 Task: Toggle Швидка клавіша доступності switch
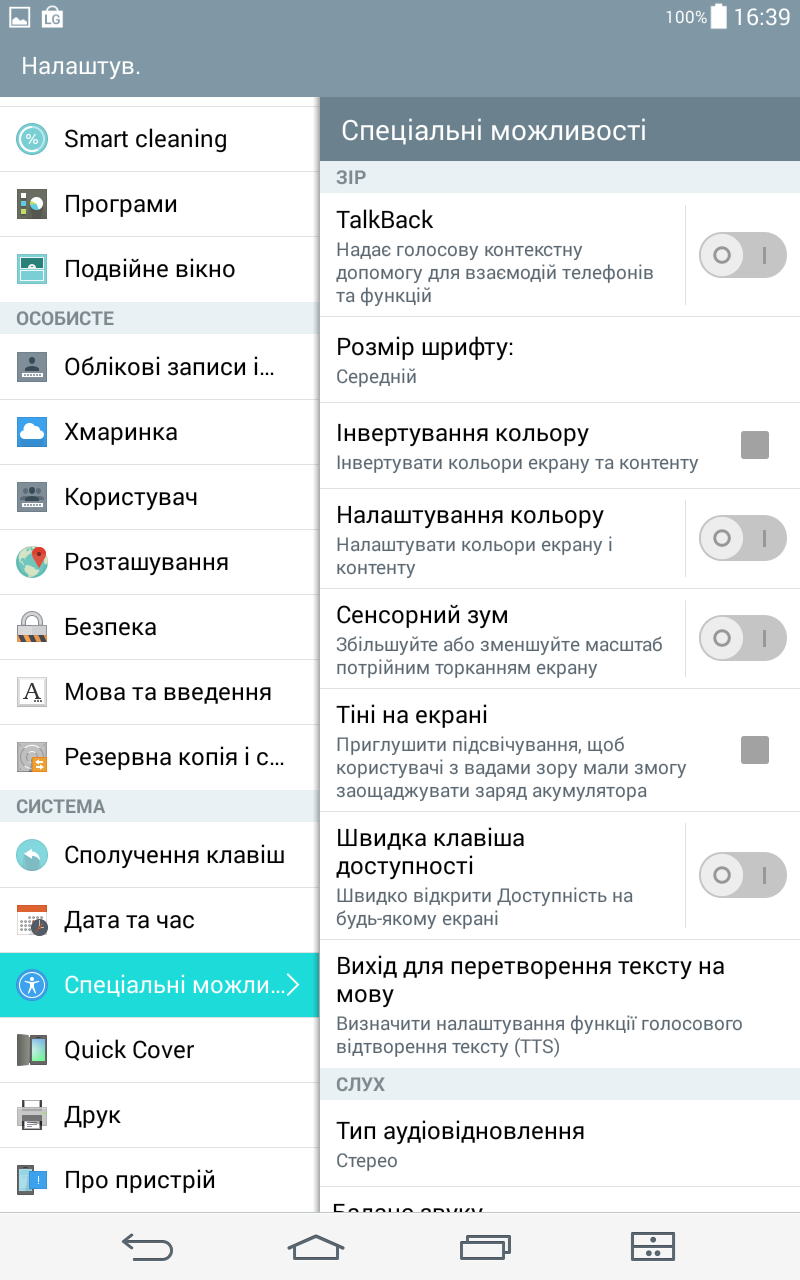(742, 875)
